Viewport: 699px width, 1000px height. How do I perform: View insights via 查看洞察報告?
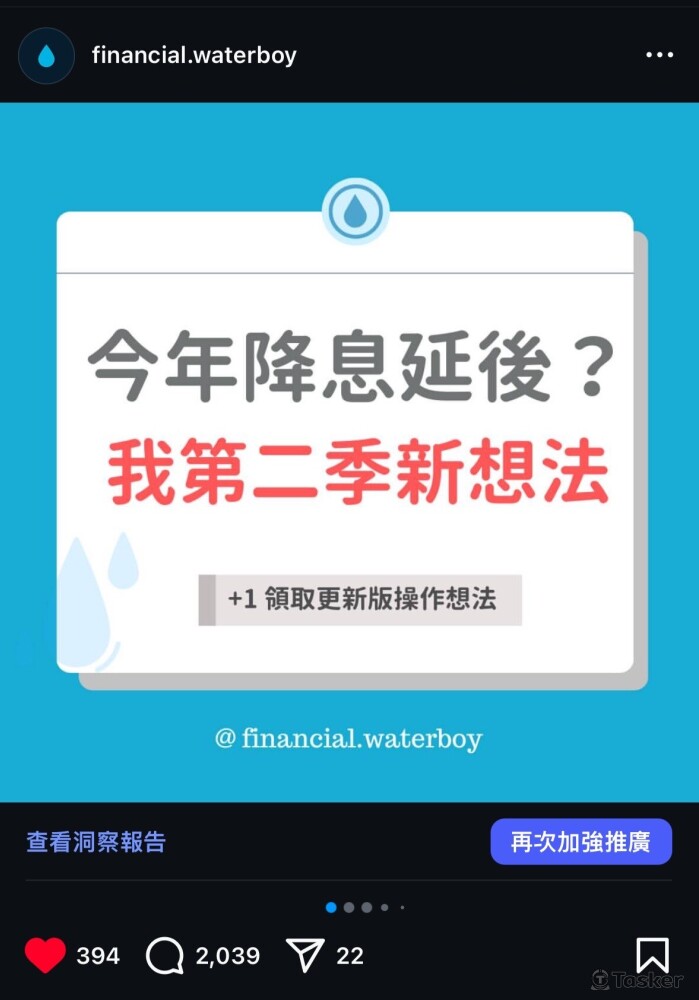pos(96,842)
